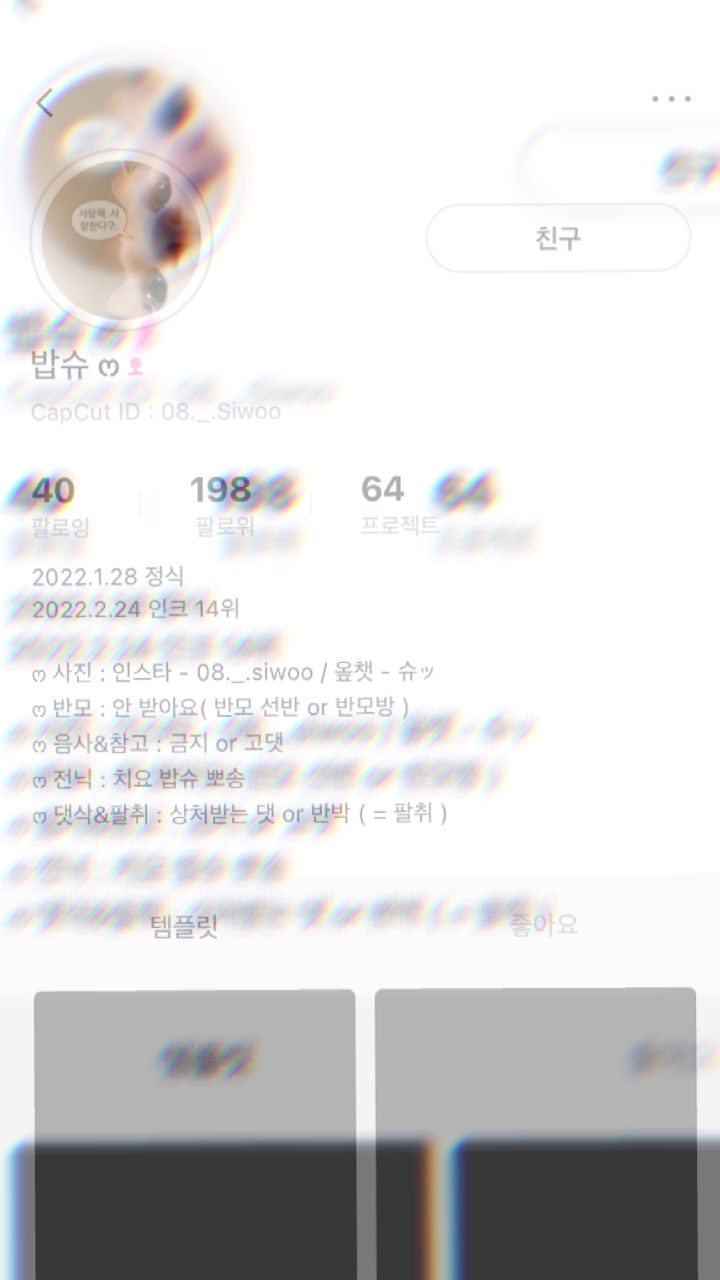This screenshot has width=720, height=1280.
Task: View the profile picture of 밥슈
Action: (121, 238)
